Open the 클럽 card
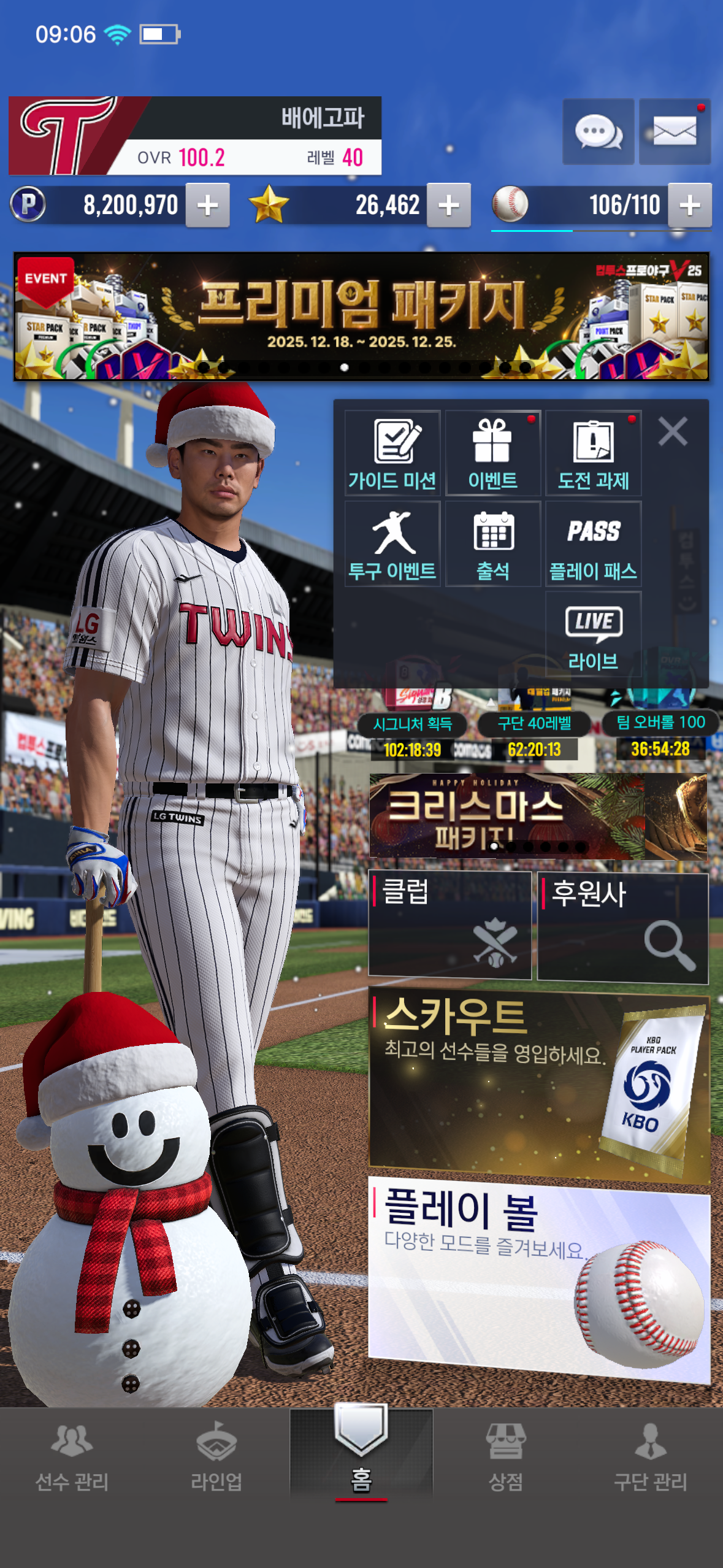Viewport: 723px width, 1568px height. [449, 924]
